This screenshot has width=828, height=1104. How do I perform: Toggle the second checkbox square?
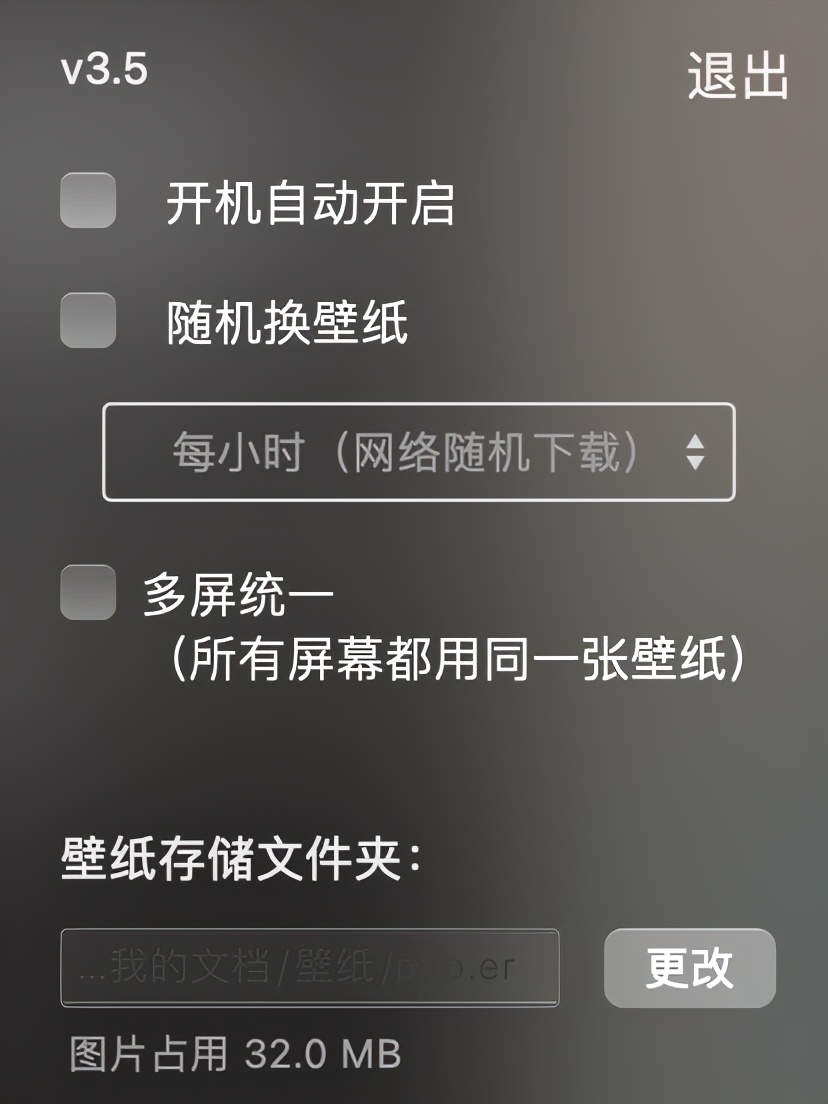[x=87, y=322]
